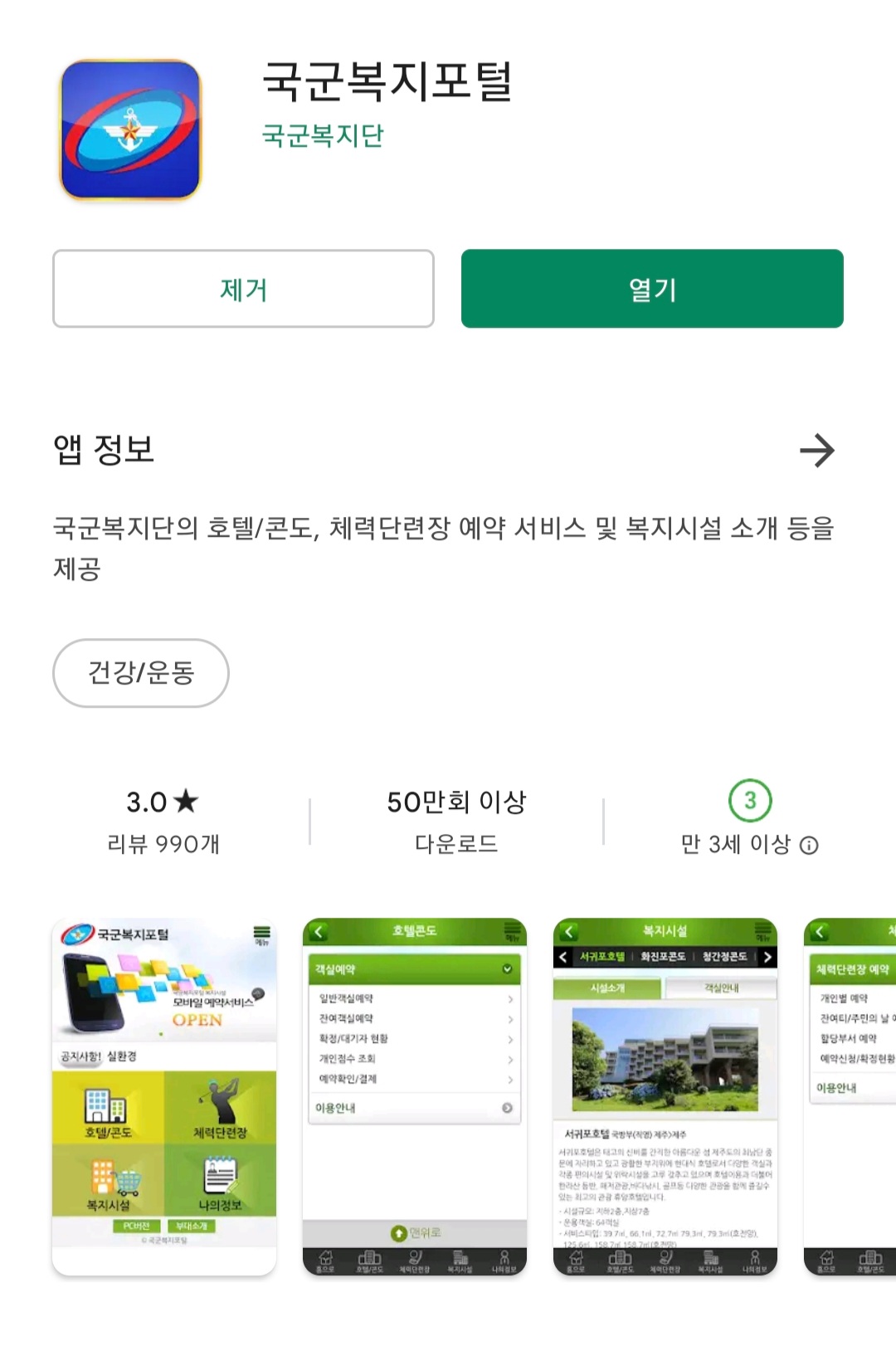Tap the 제거 uninstall button
Image resolution: width=896 pixels, height=1346 pixels.
pos(243,289)
